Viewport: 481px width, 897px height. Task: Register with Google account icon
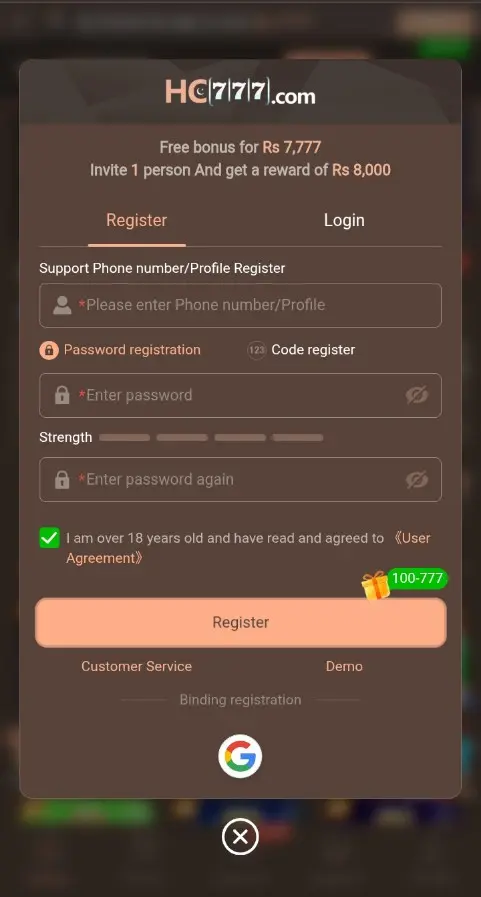click(240, 756)
